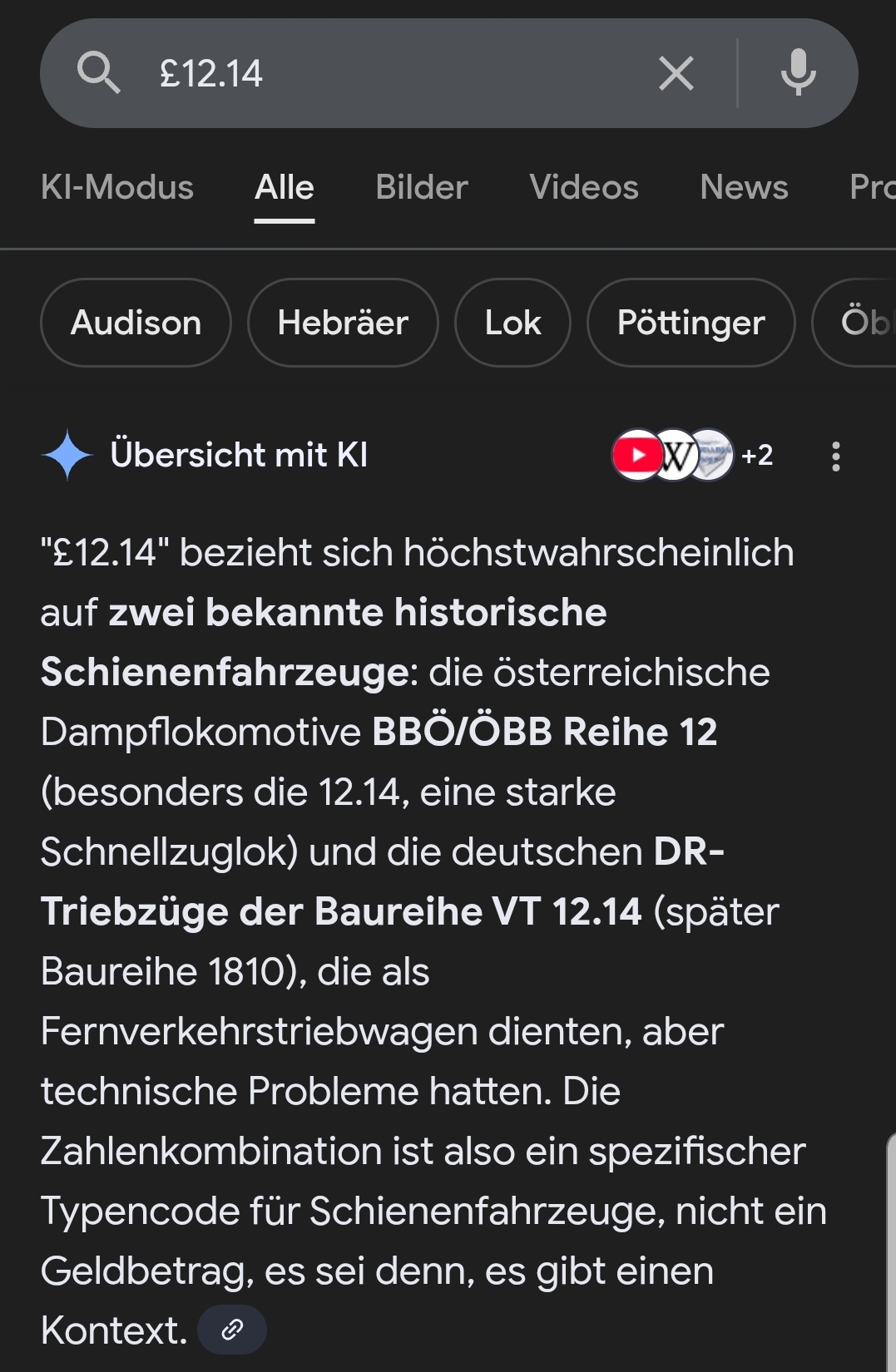
Task: Switch to the KI-Modus tab
Action: point(117,187)
